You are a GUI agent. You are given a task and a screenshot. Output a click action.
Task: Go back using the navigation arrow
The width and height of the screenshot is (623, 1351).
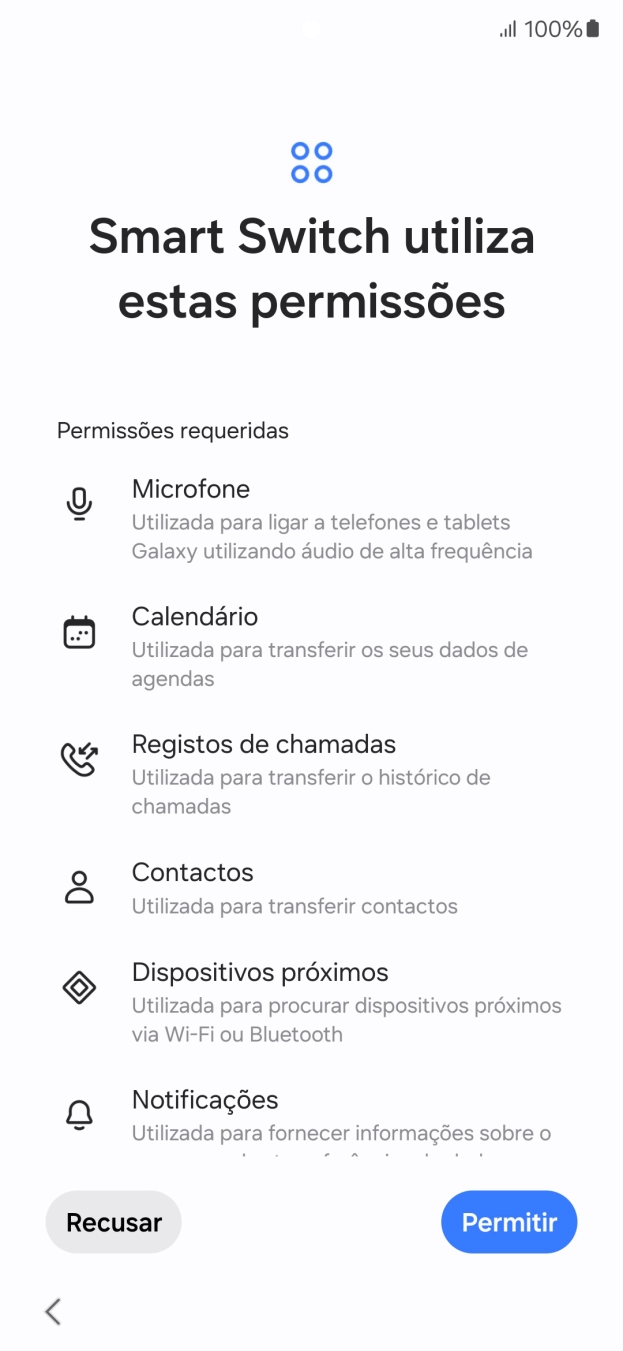(x=54, y=1312)
